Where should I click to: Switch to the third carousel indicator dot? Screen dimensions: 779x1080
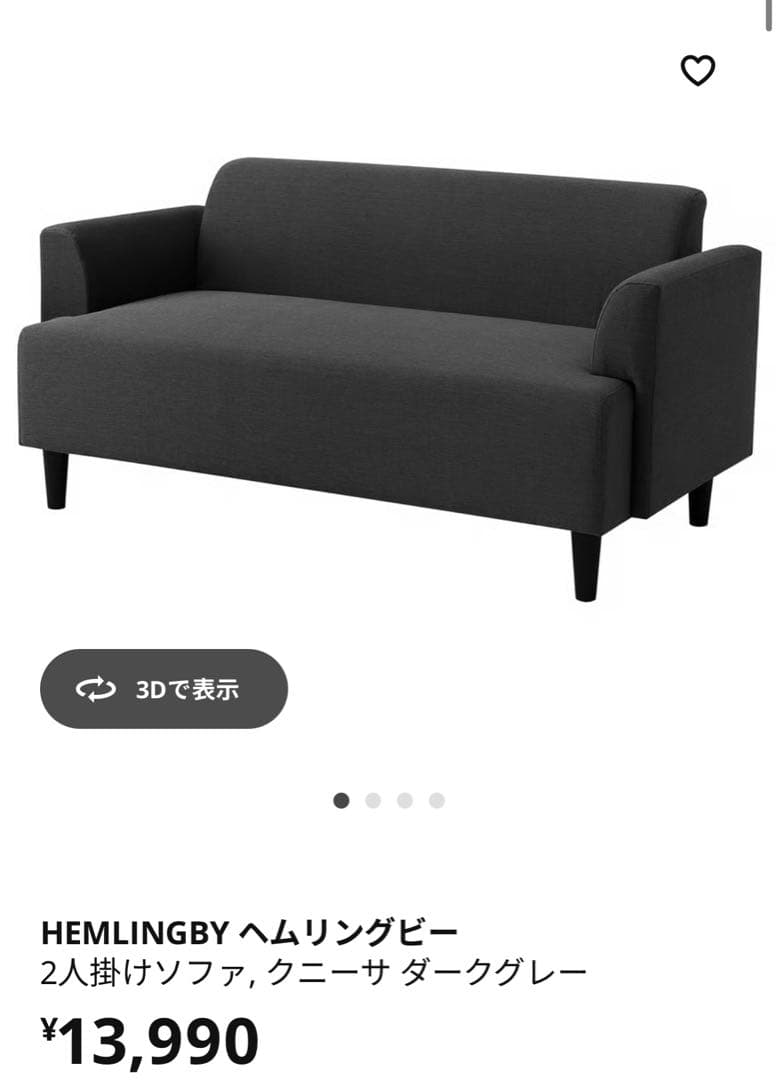point(403,800)
